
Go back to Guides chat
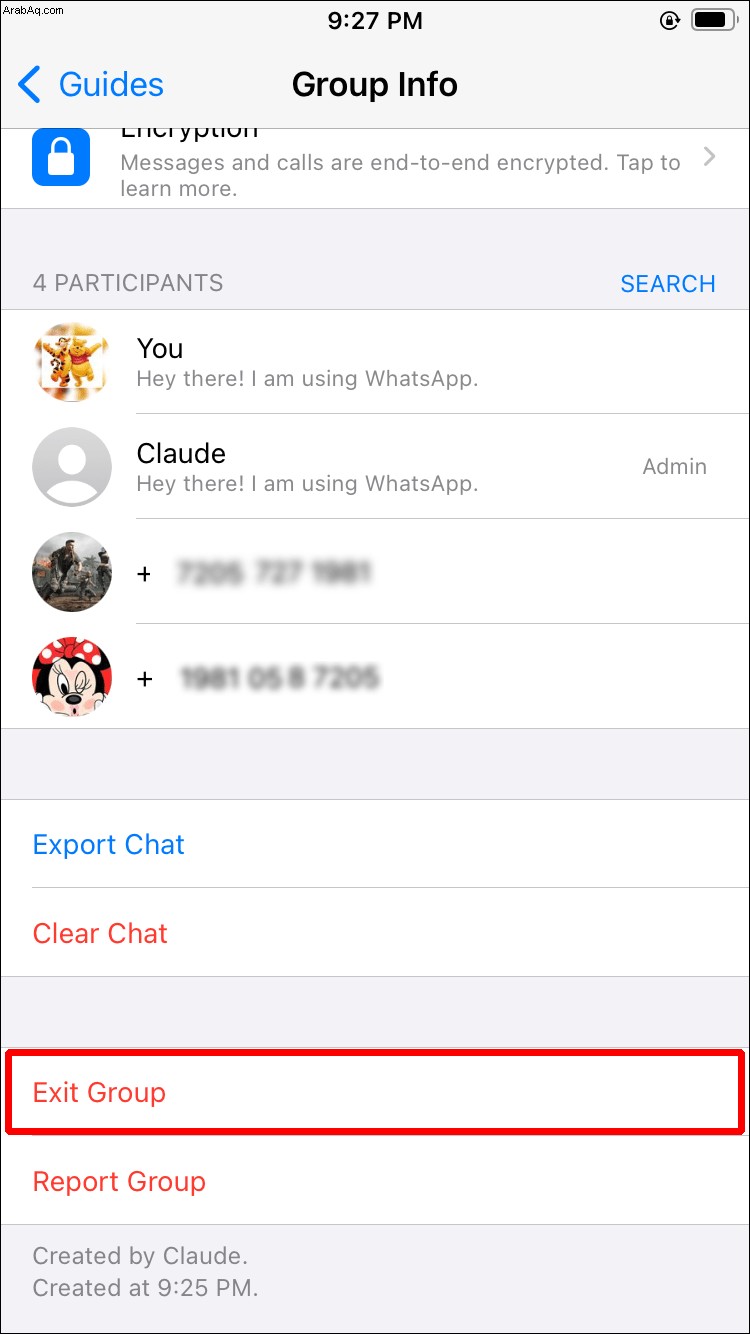pyautogui.click(x=90, y=85)
